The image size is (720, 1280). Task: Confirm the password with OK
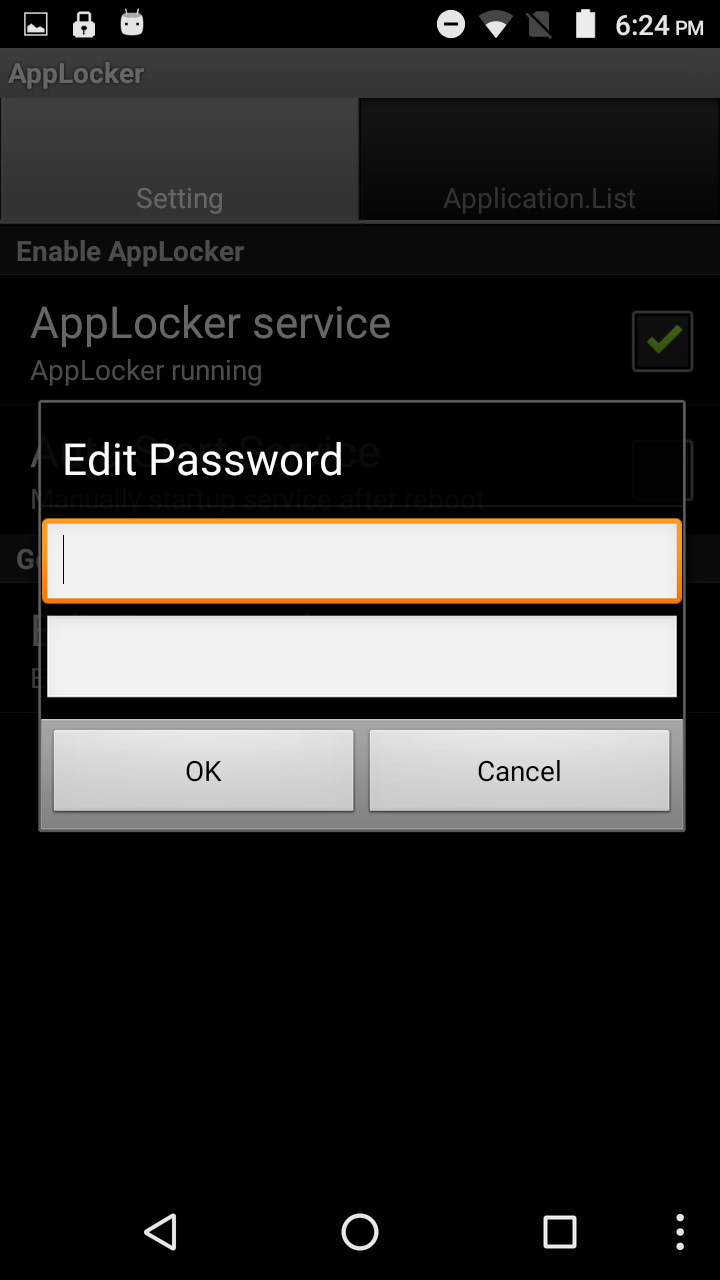tap(203, 770)
